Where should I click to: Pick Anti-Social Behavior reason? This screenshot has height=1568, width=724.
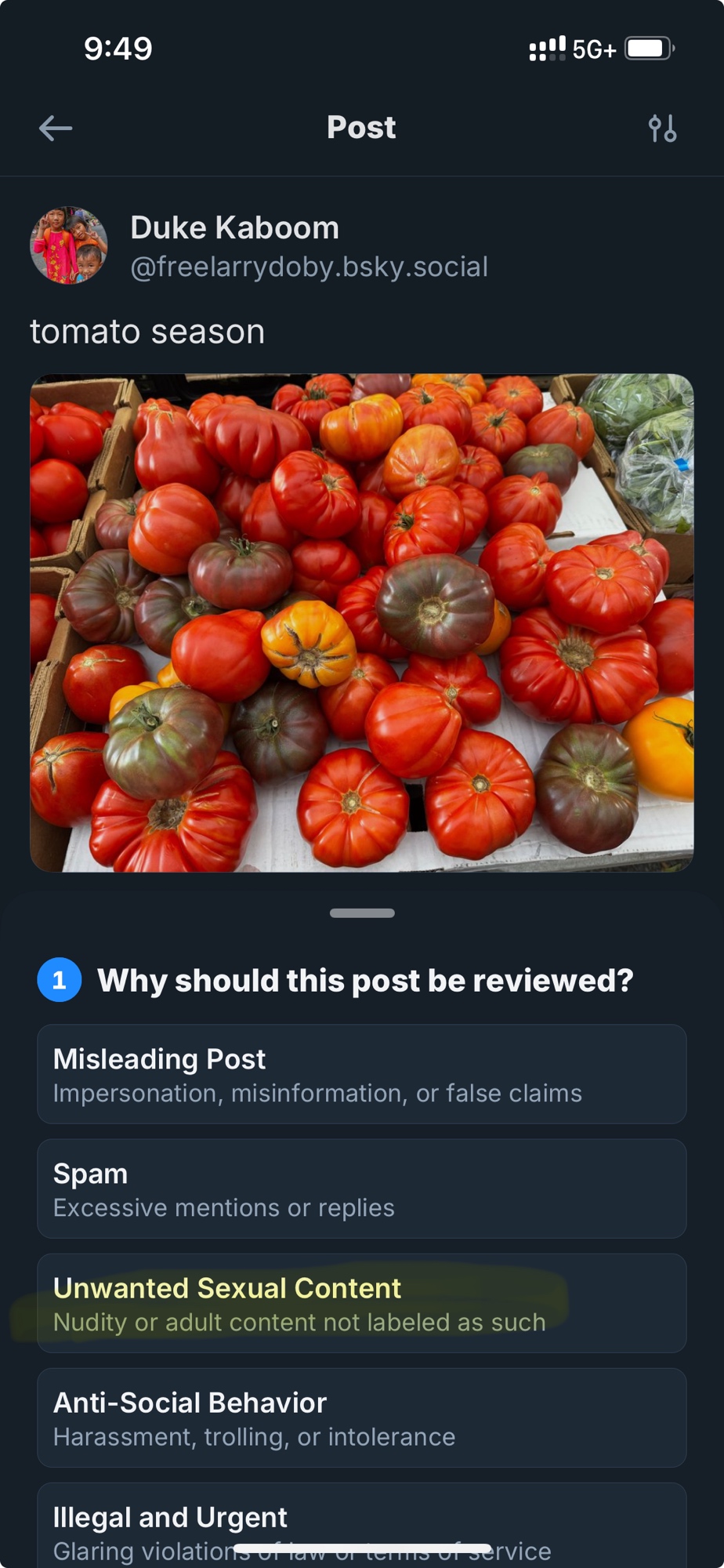pos(361,1417)
